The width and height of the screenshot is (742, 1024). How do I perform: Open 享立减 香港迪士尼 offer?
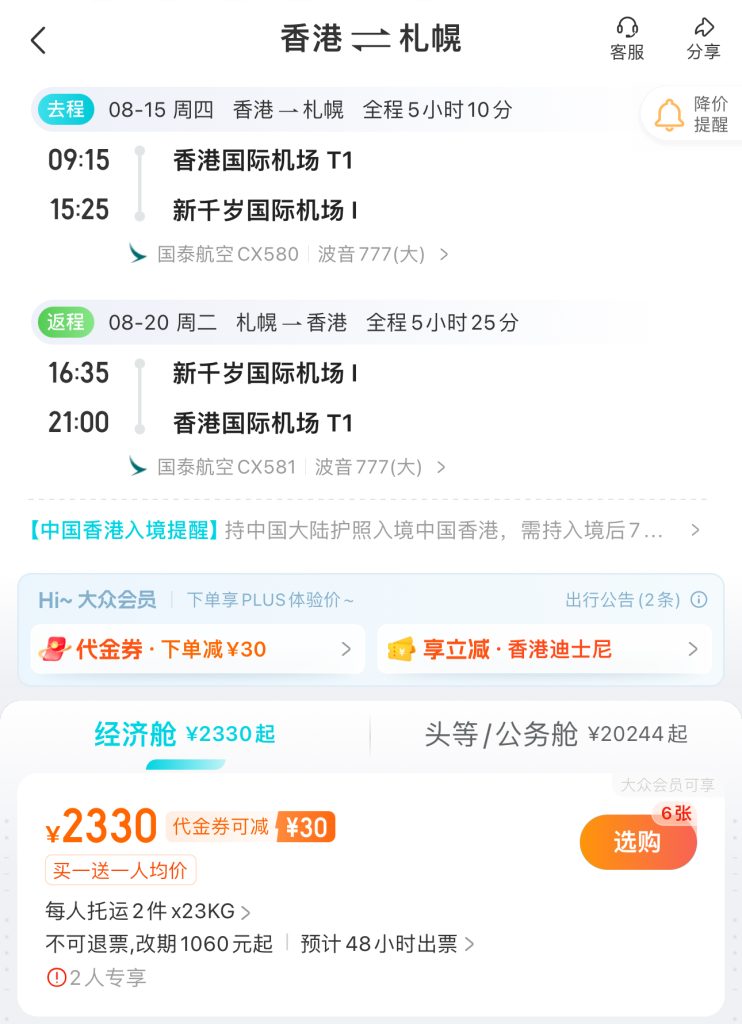(x=544, y=649)
